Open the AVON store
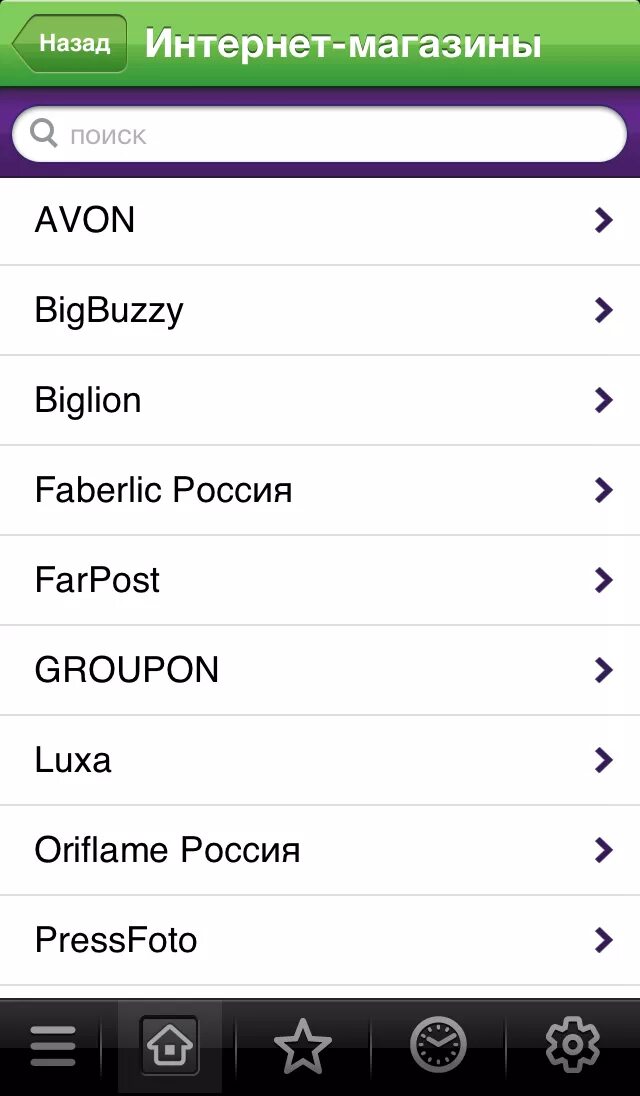This screenshot has width=640, height=1096. coord(320,221)
